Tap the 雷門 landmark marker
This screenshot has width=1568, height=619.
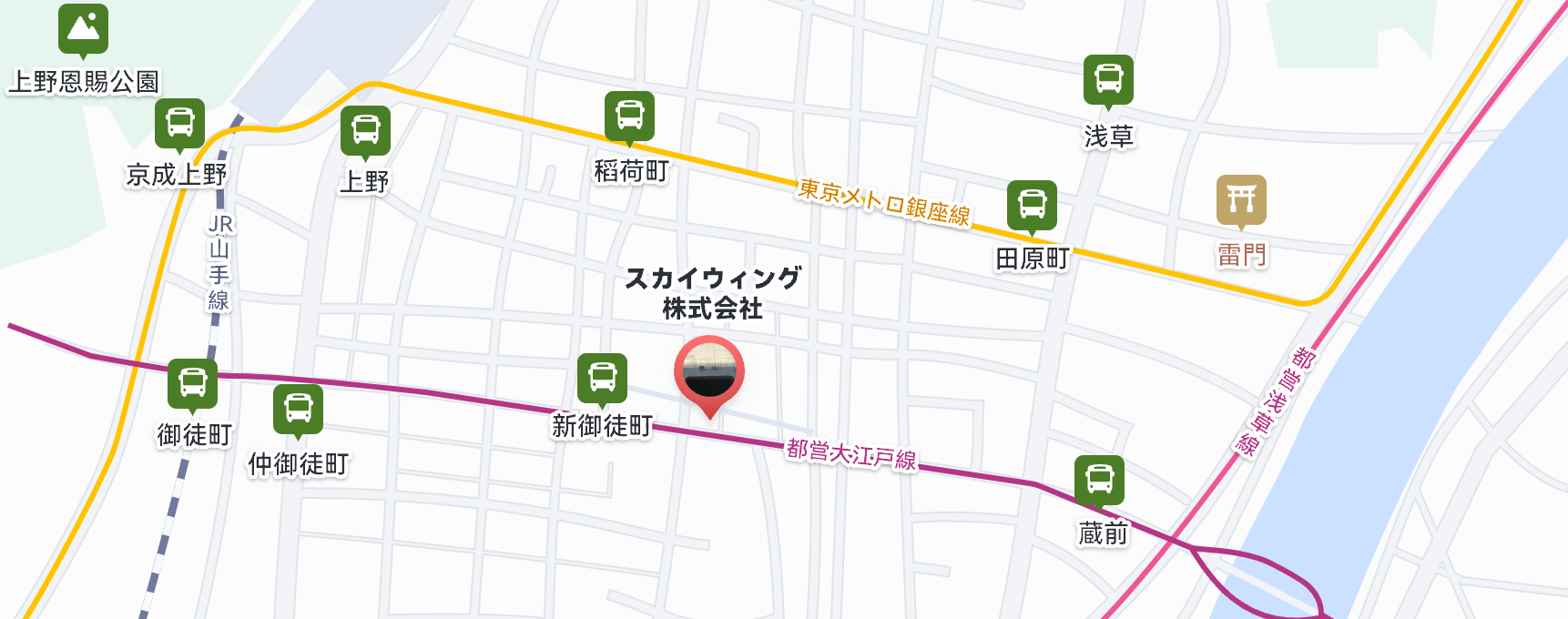[x=1241, y=199]
